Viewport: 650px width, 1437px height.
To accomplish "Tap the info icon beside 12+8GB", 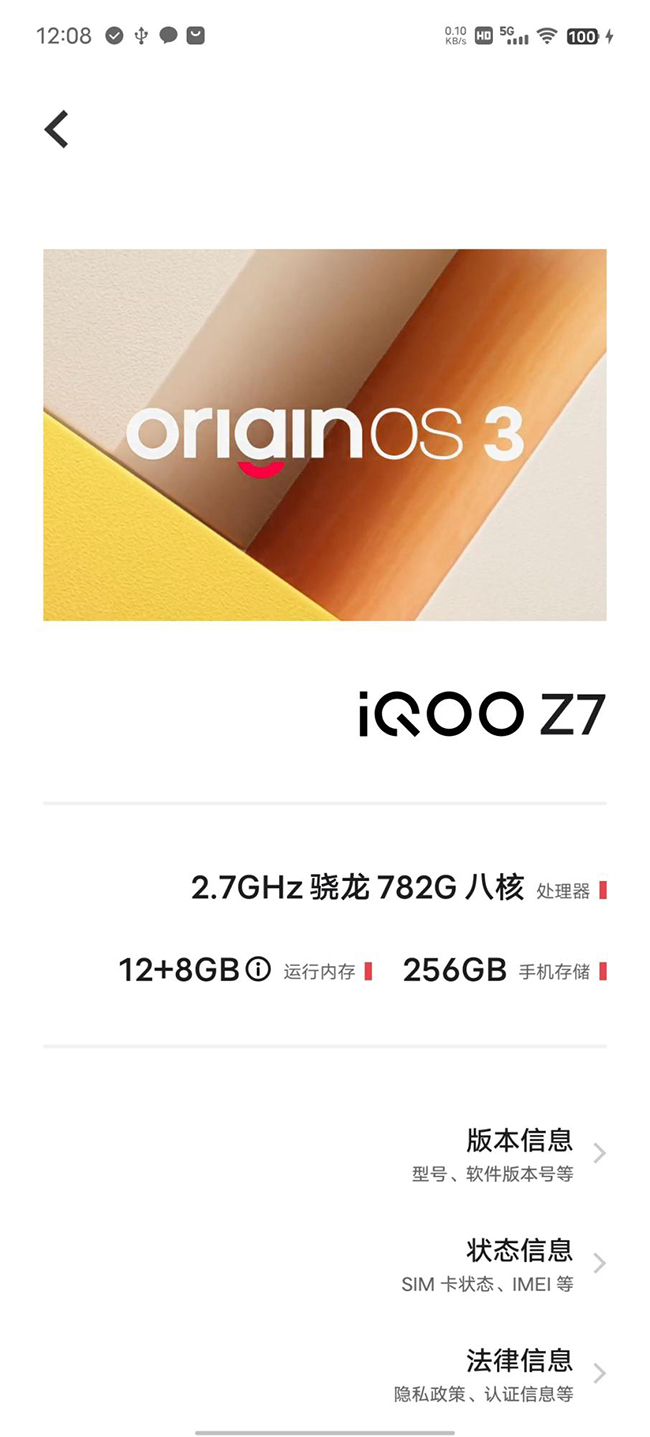I will (x=258, y=969).
